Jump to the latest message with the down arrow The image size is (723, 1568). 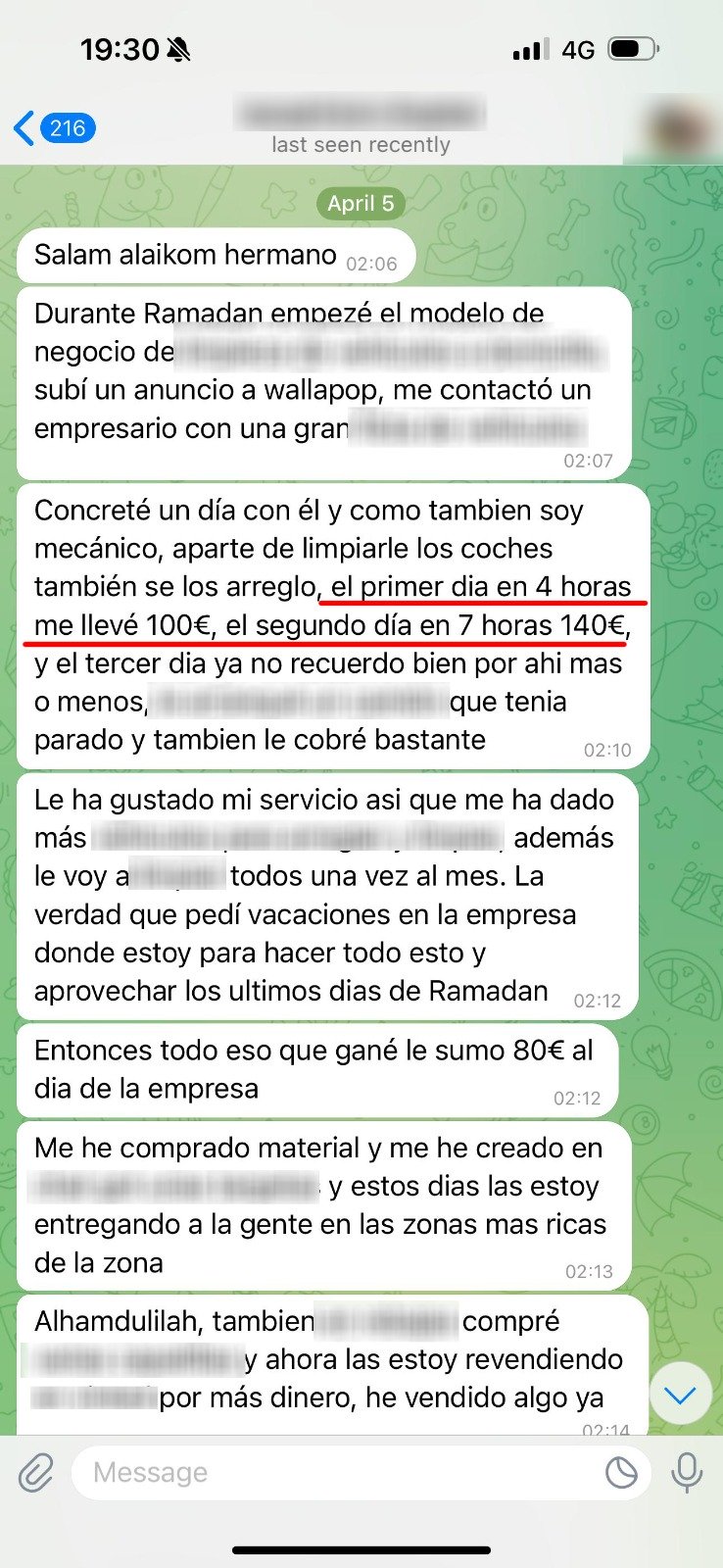click(680, 1394)
